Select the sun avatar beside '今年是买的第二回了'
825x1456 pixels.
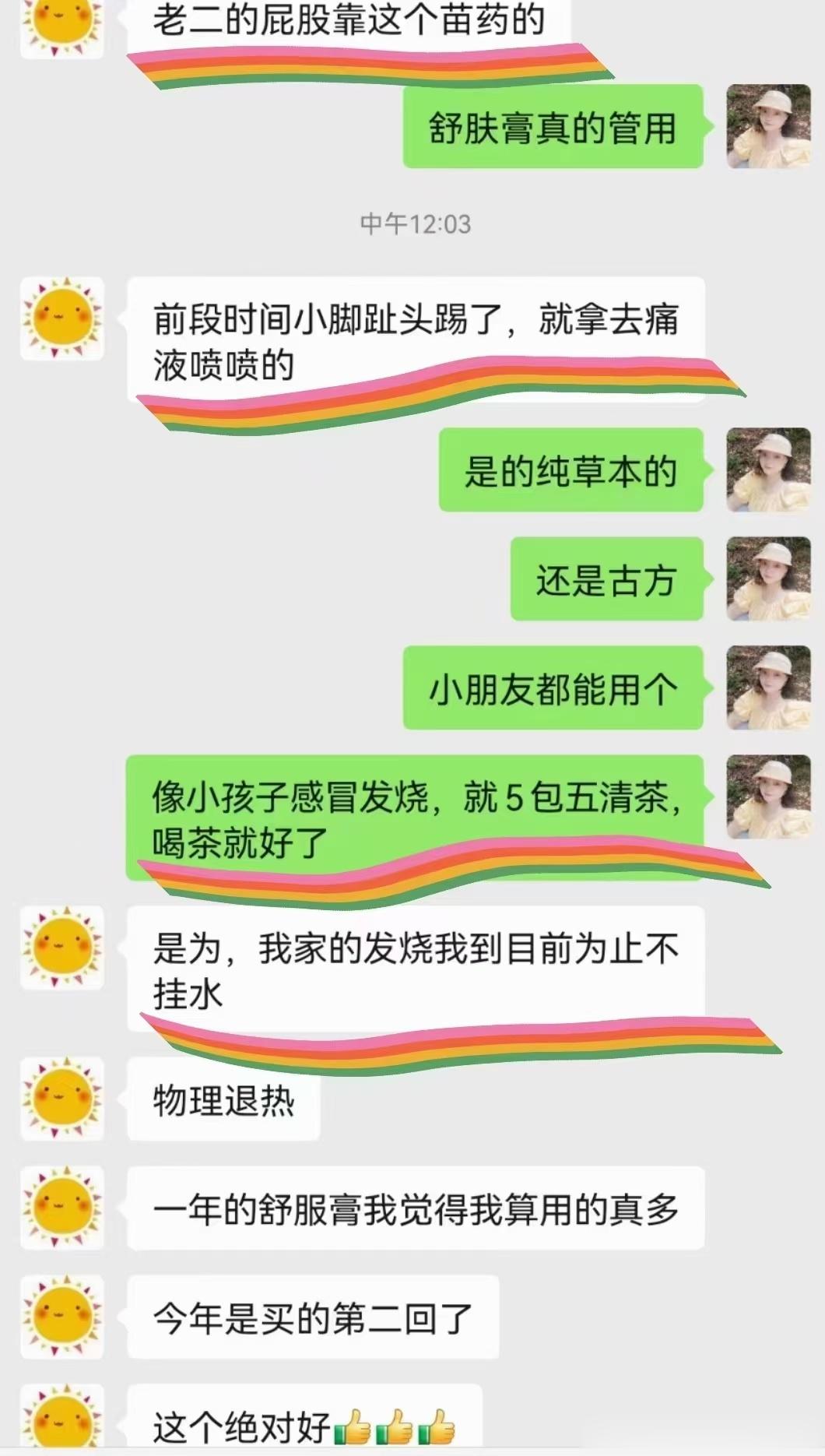(x=62, y=1314)
